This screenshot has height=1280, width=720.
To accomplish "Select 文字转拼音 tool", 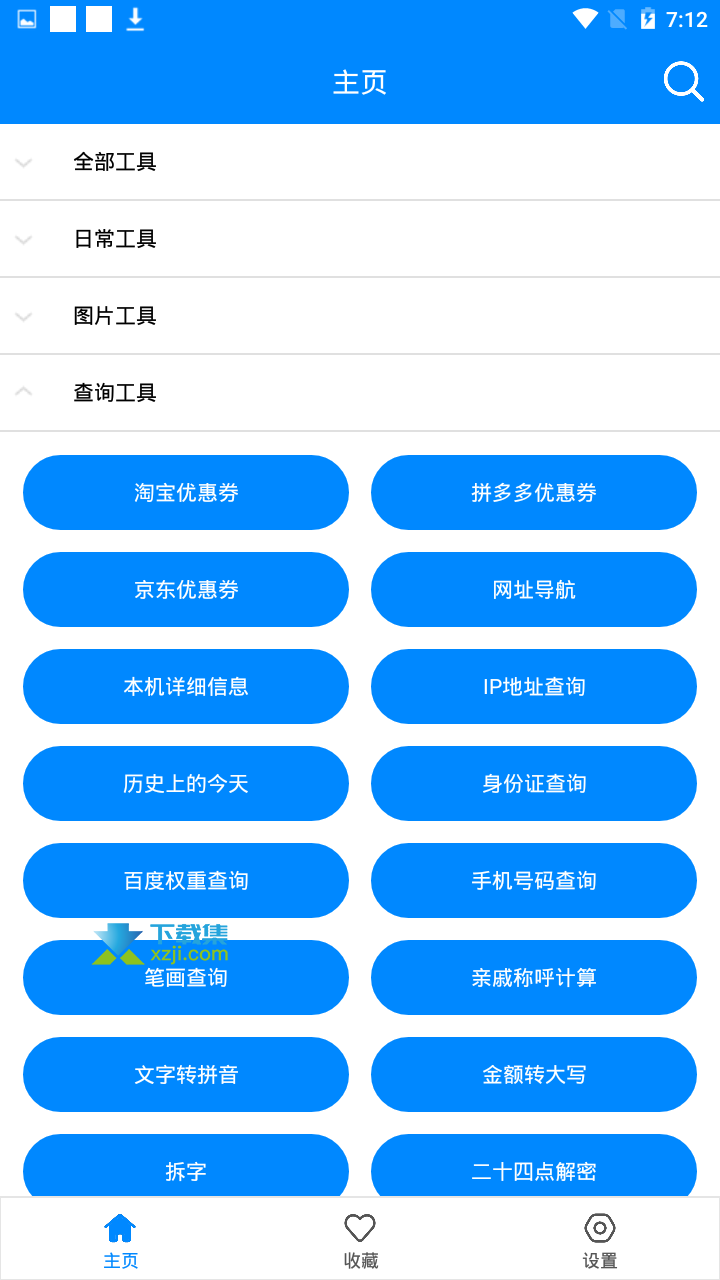I will pos(186,1074).
